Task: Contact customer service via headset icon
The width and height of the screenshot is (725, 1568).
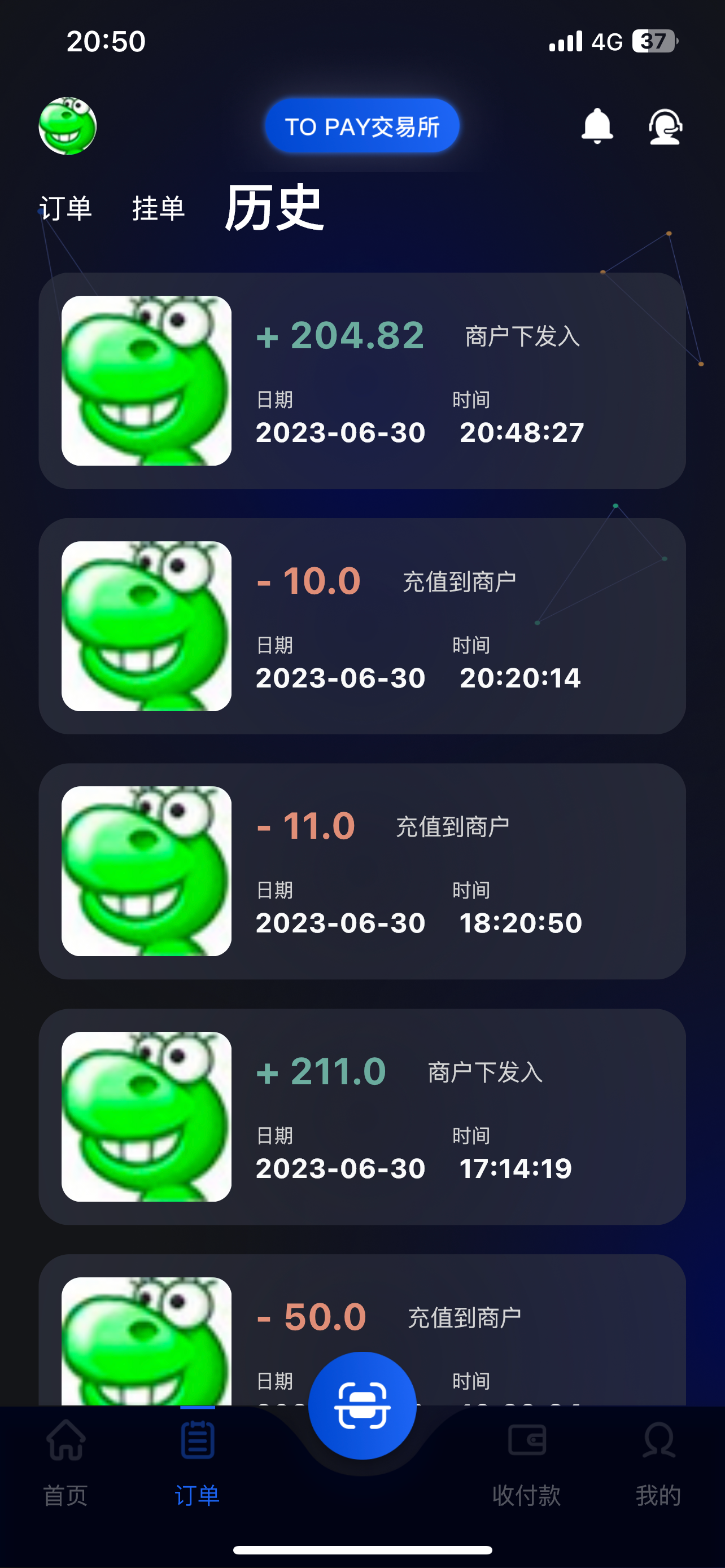Action: coord(665,126)
